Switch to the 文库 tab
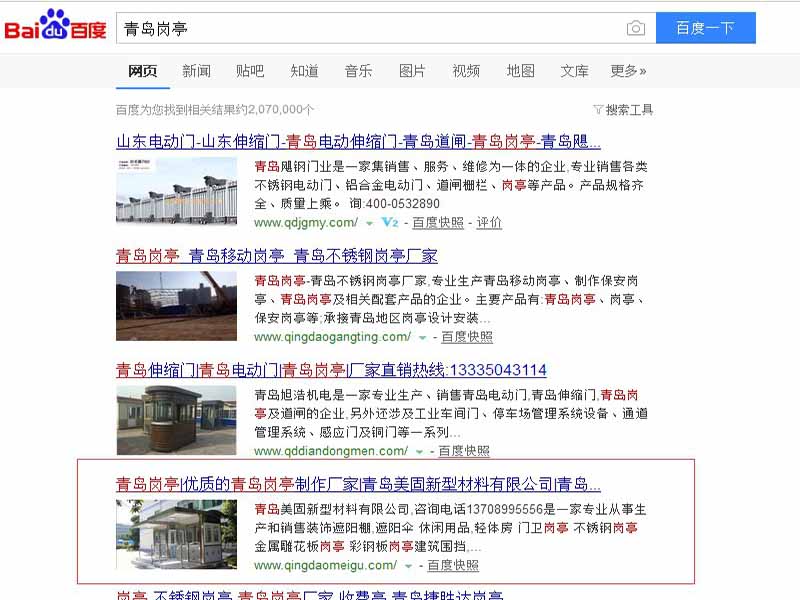 click(x=574, y=71)
